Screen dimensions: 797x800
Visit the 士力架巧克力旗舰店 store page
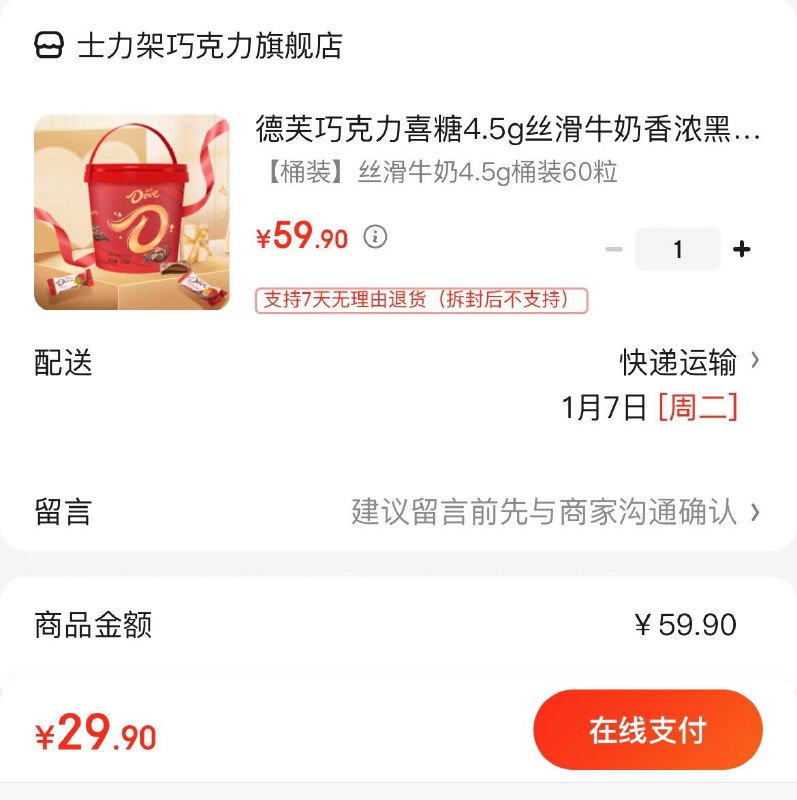tap(206, 45)
